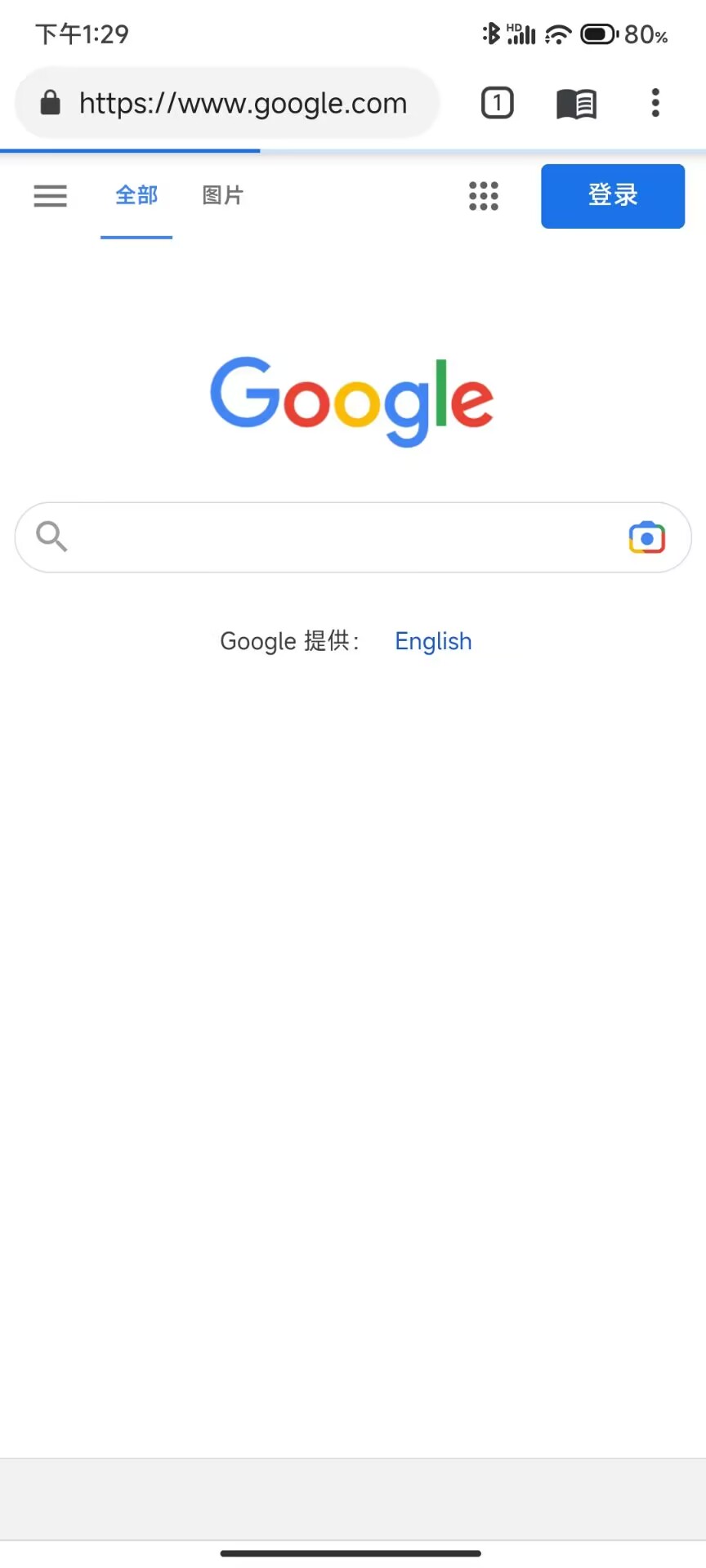This screenshot has width=706, height=1568.
Task: Open the browser overflow menu
Action: 655,104
